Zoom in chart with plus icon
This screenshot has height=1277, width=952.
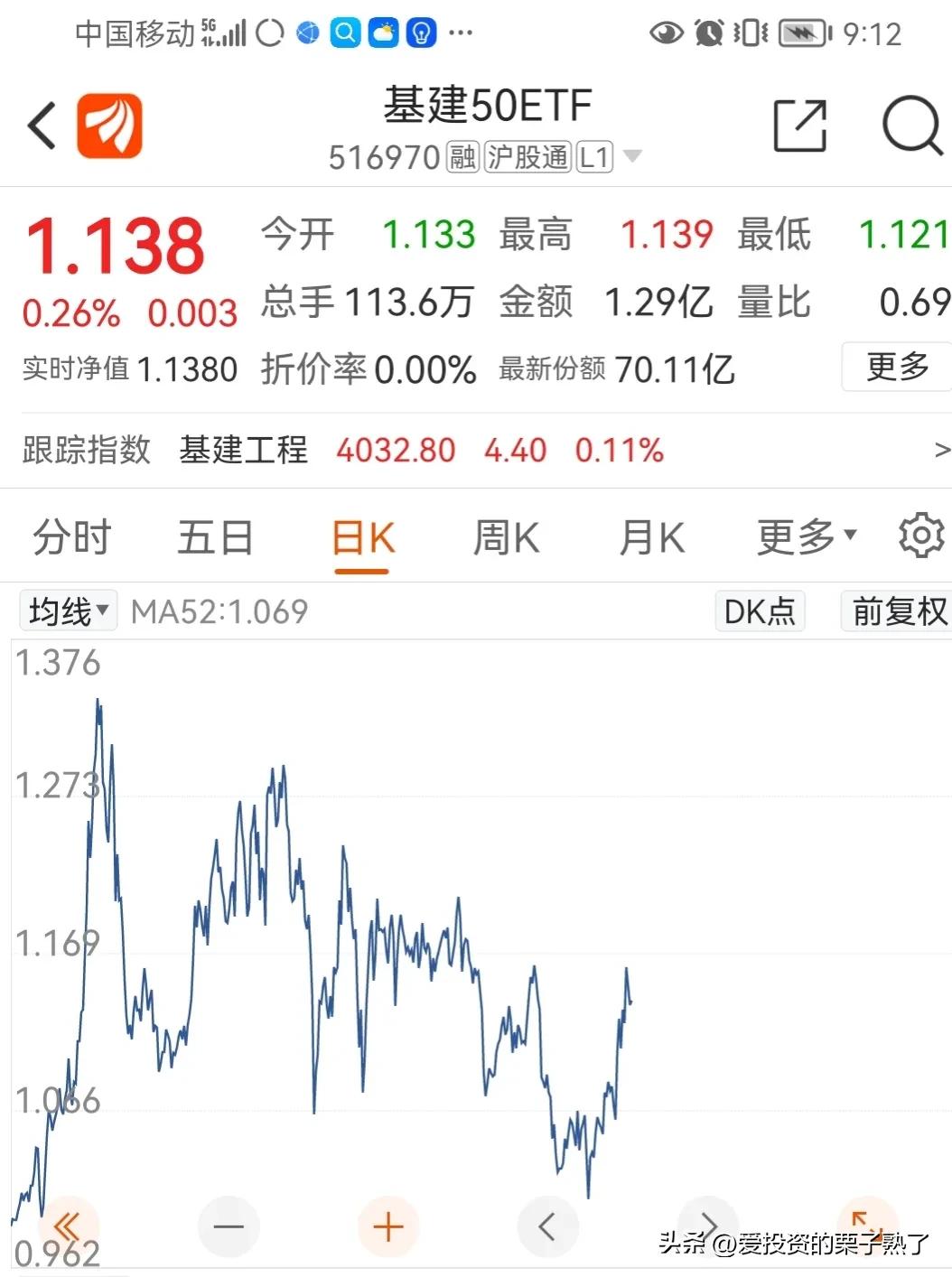coord(388,1226)
